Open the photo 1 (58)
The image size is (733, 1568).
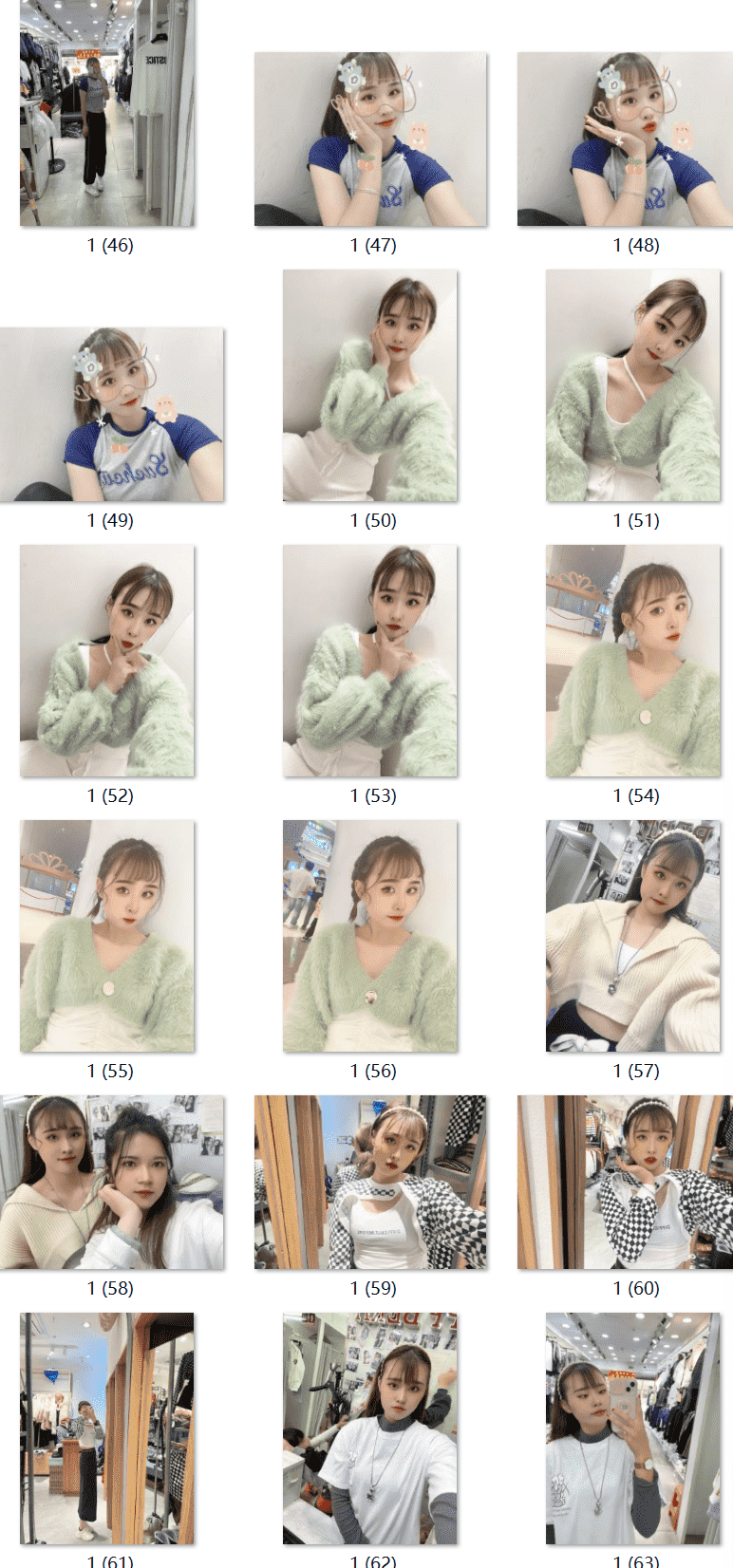[112, 1183]
